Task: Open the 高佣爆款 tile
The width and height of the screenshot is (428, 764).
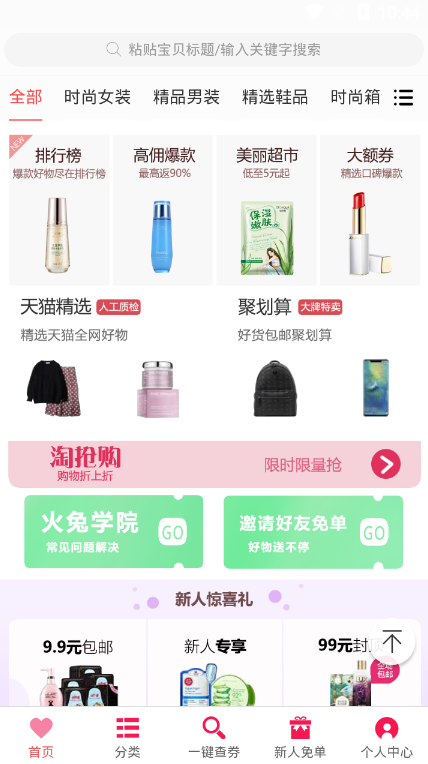Action: click(x=163, y=210)
